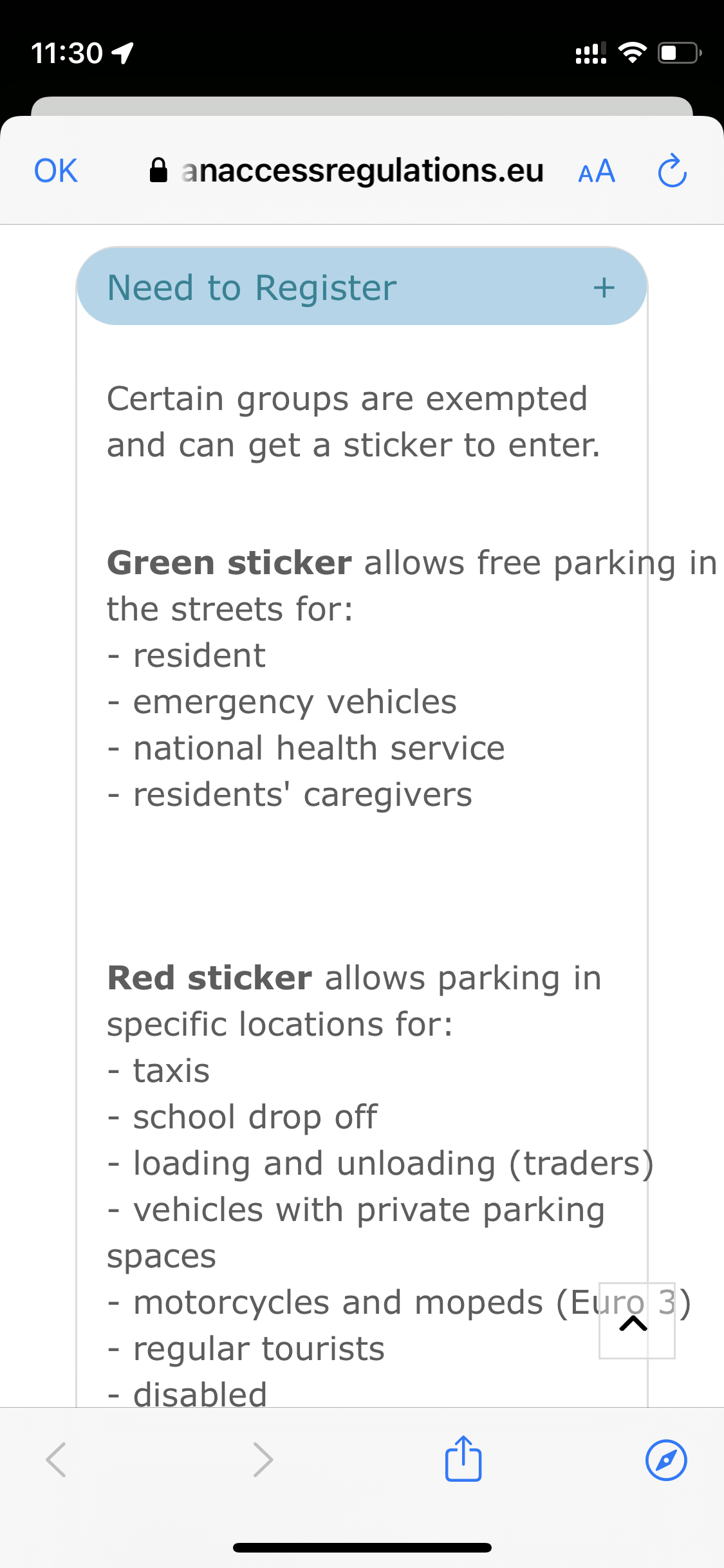Open the AA text size menu

(x=597, y=172)
